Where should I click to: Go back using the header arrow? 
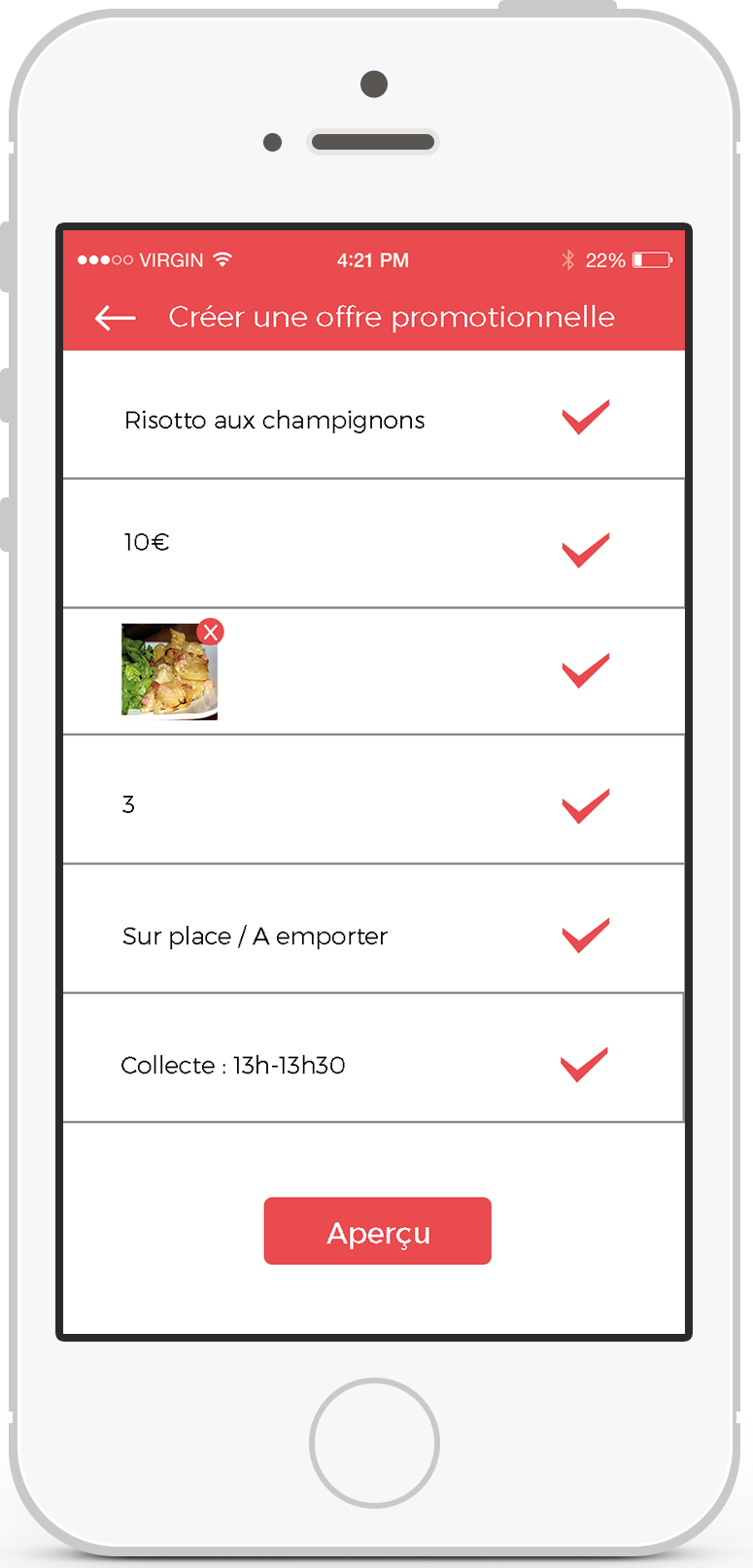coord(115,318)
